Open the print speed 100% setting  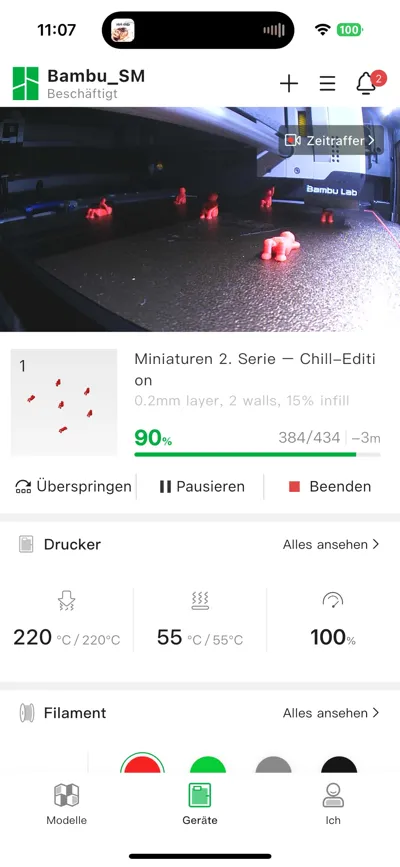click(x=333, y=620)
